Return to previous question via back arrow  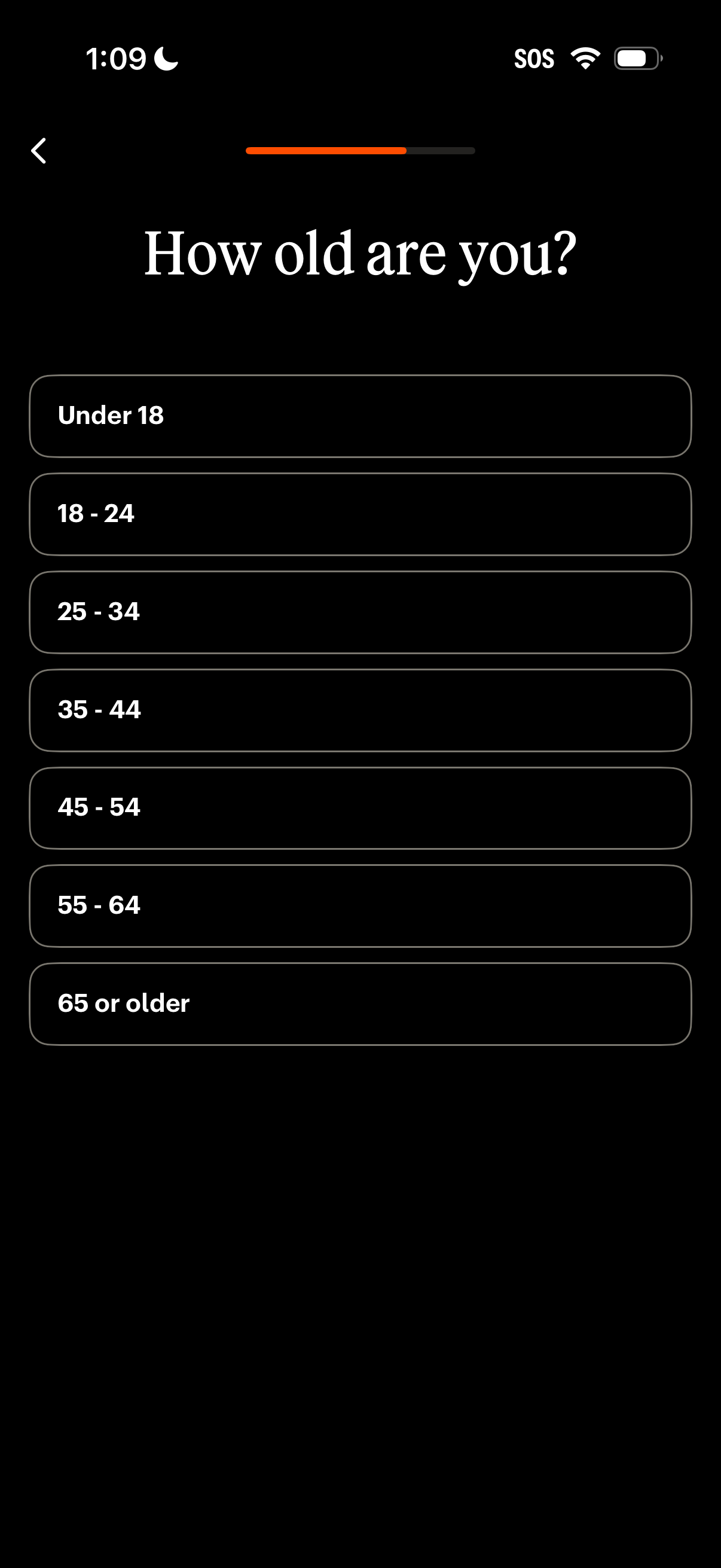(39, 150)
